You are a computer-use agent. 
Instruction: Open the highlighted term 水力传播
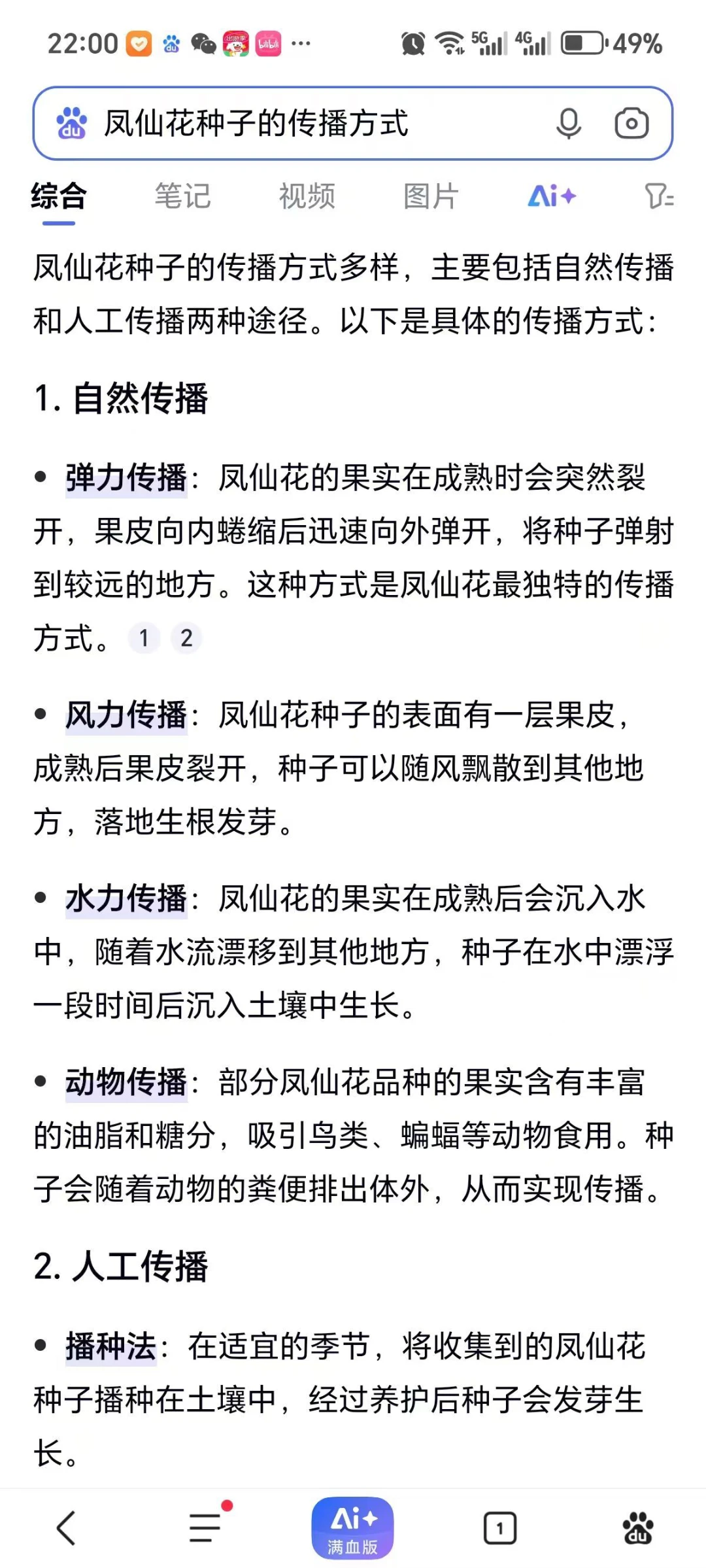(x=126, y=898)
